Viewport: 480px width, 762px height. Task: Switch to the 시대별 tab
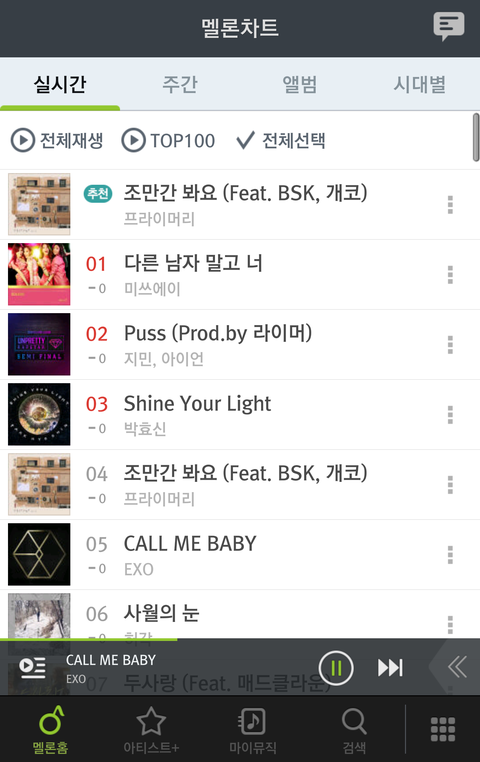tap(419, 85)
